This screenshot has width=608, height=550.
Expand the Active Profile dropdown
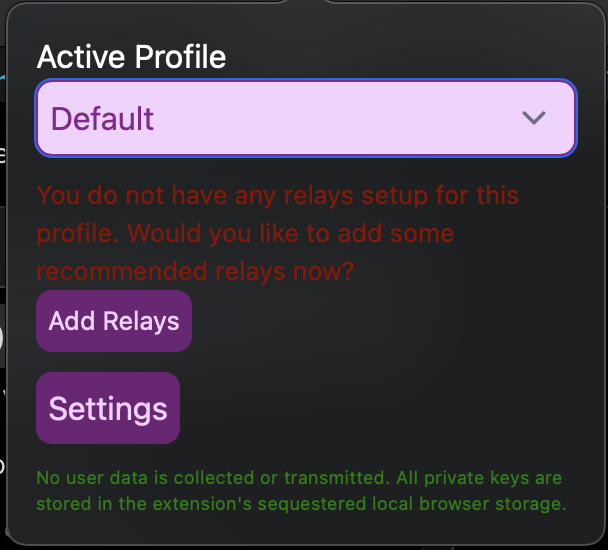click(305, 118)
